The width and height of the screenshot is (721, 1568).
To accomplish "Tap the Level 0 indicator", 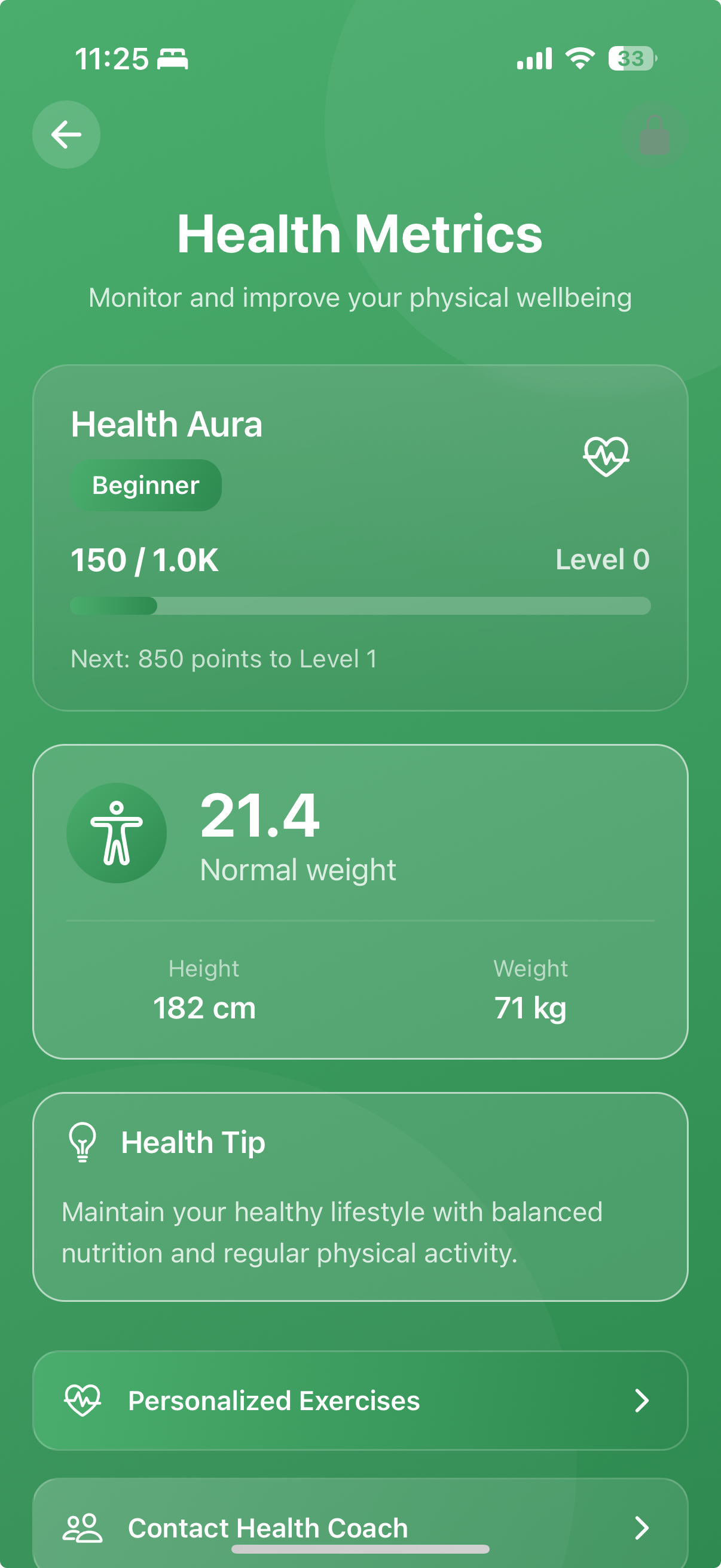I will 603,559.
